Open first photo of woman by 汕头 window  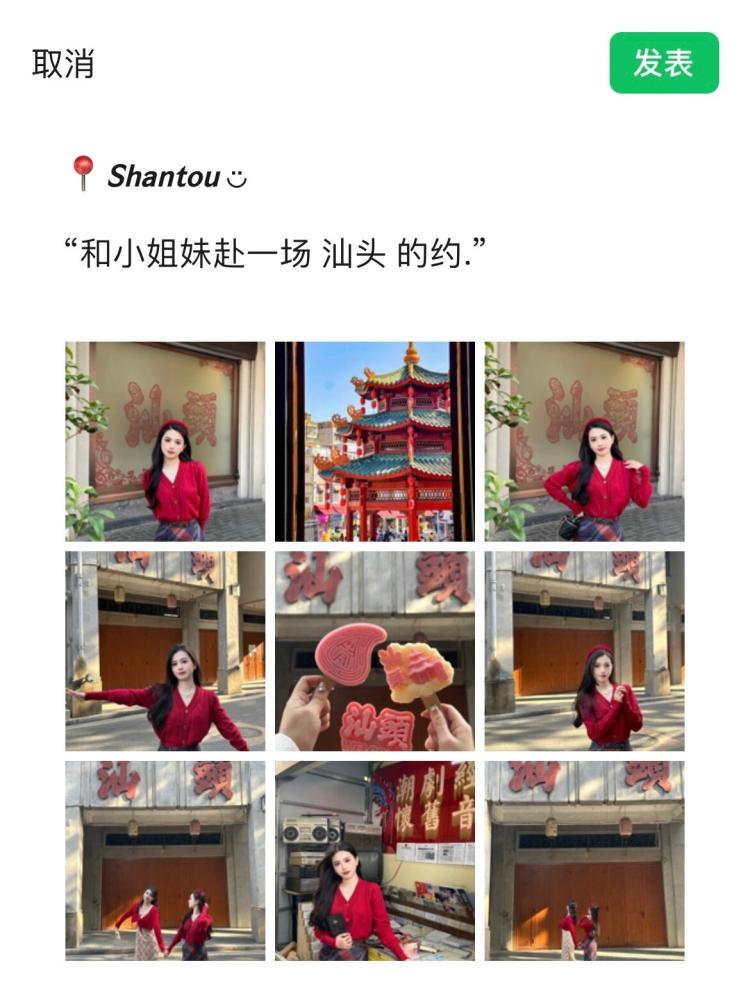point(165,441)
